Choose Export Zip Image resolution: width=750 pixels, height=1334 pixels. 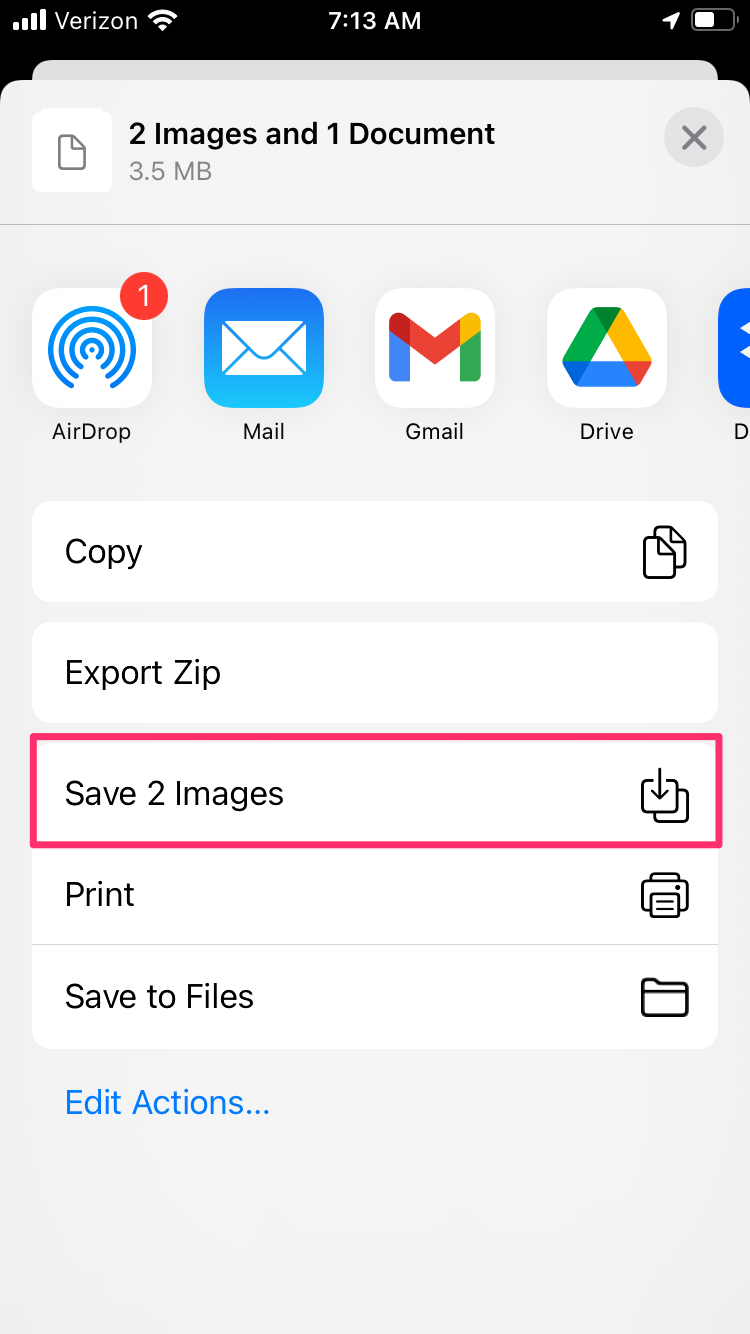click(375, 673)
